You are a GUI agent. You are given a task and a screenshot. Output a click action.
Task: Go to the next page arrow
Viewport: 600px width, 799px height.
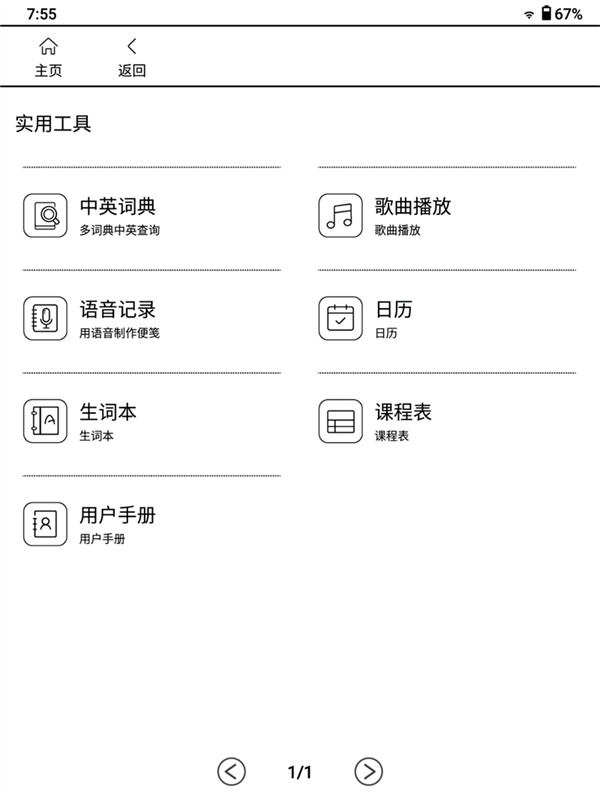[369, 771]
